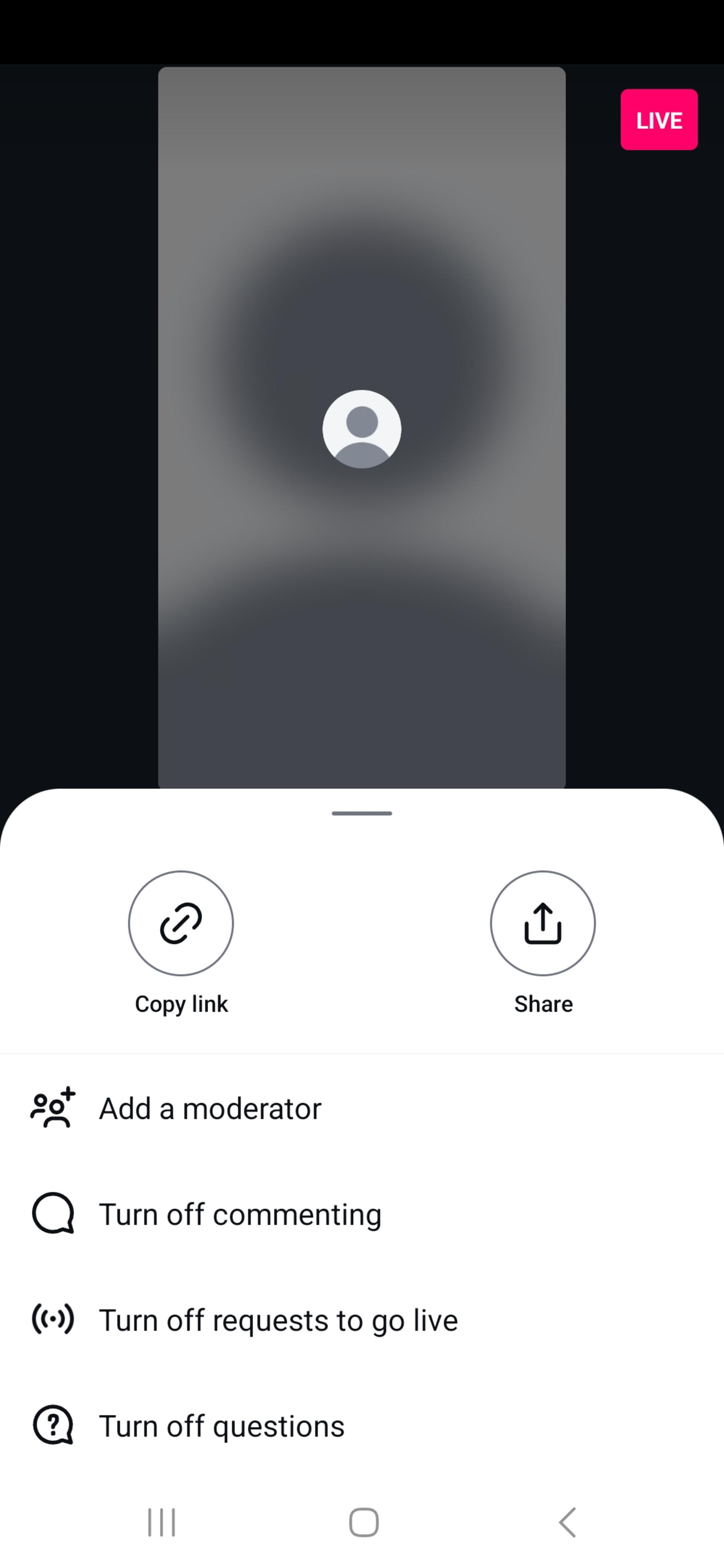Turn off commenting for the live

[x=362, y=1214]
